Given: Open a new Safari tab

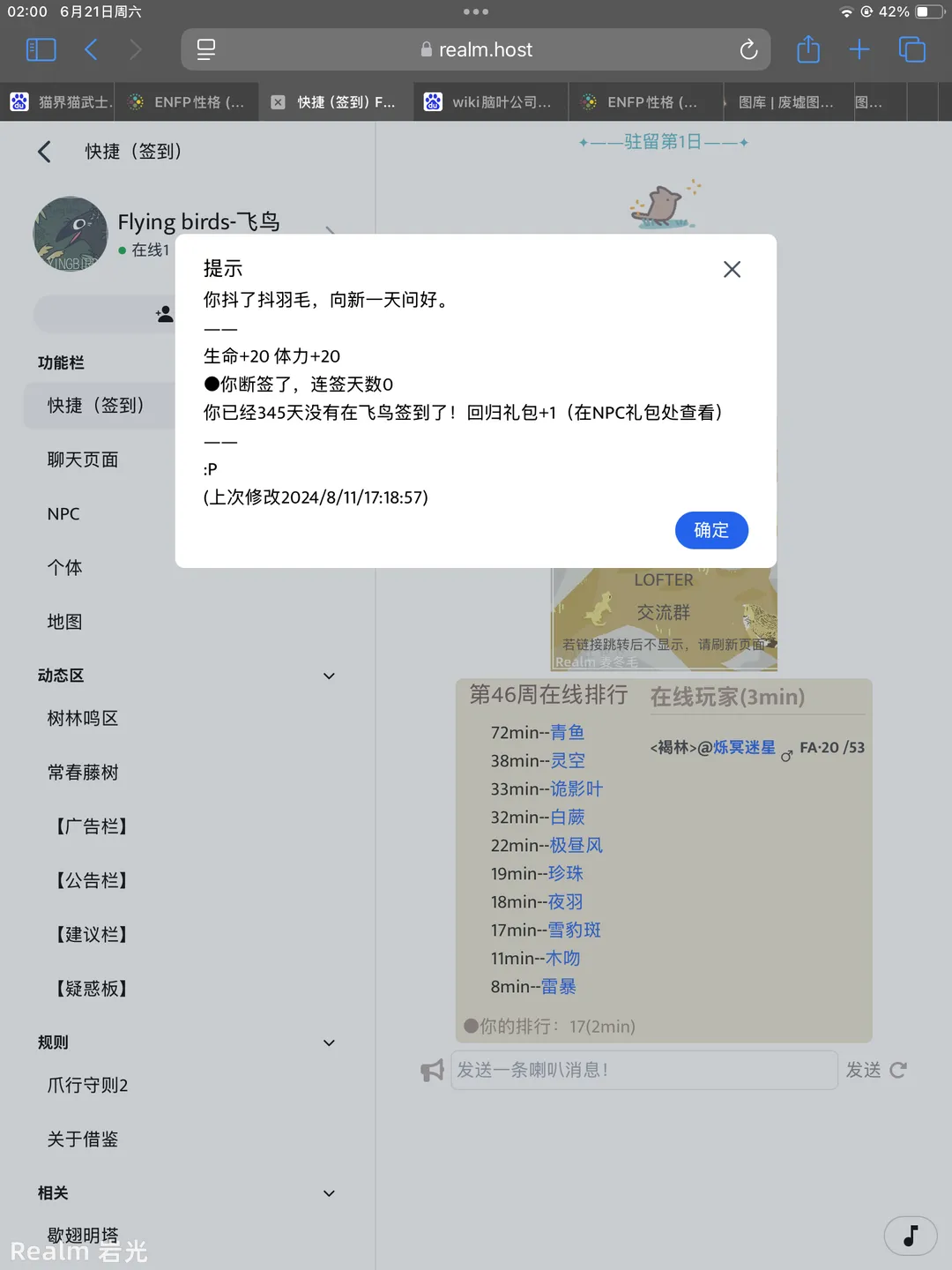Looking at the screenshot, I should (x=859, y=50).
